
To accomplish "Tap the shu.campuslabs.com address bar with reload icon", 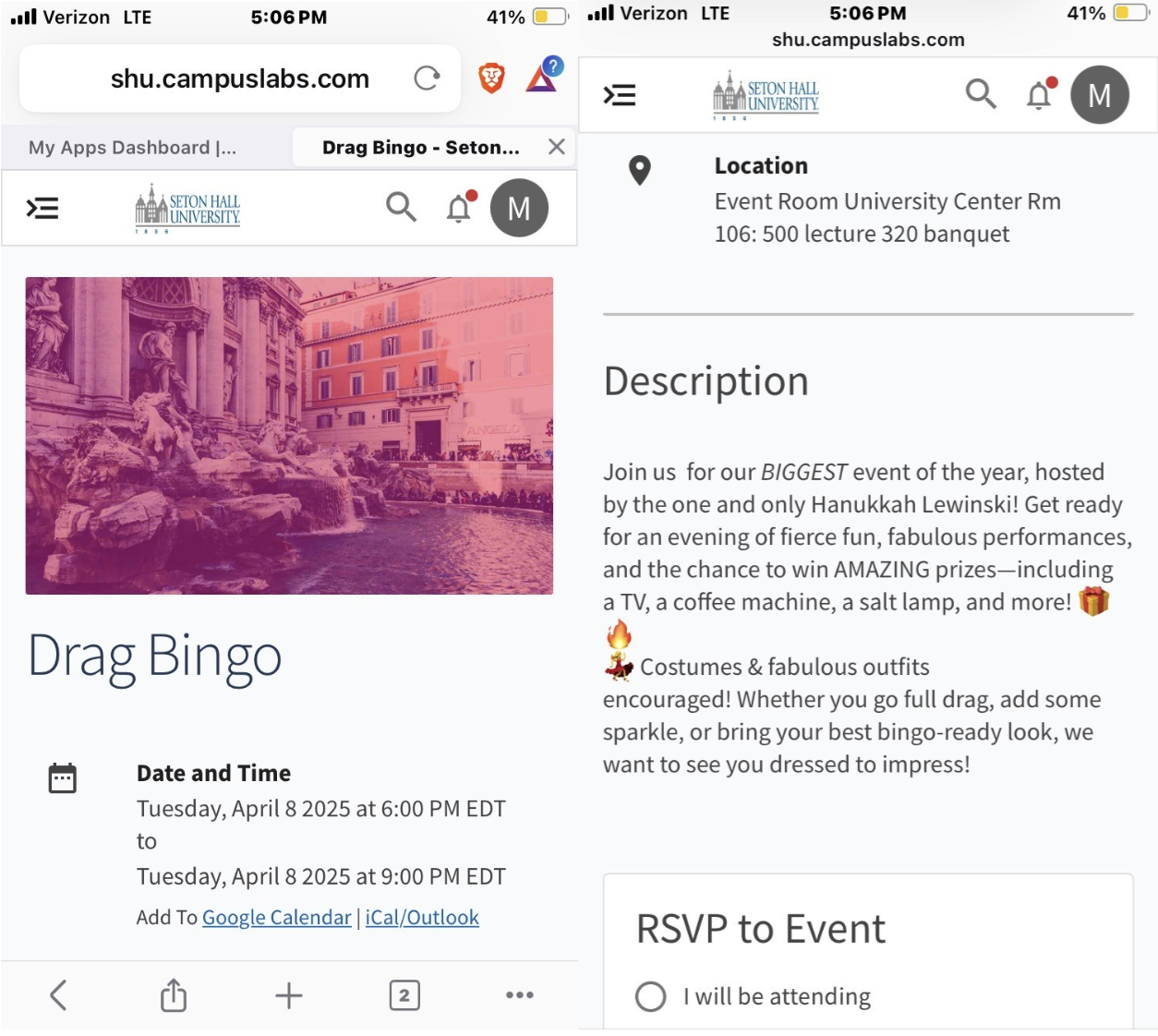I will click(239, 79).
